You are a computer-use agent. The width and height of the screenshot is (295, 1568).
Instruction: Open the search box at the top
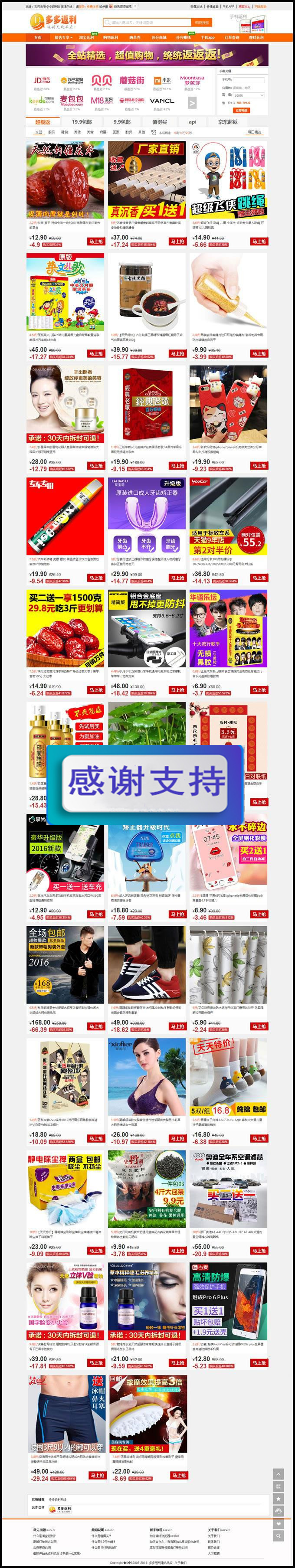click(148, 23)
